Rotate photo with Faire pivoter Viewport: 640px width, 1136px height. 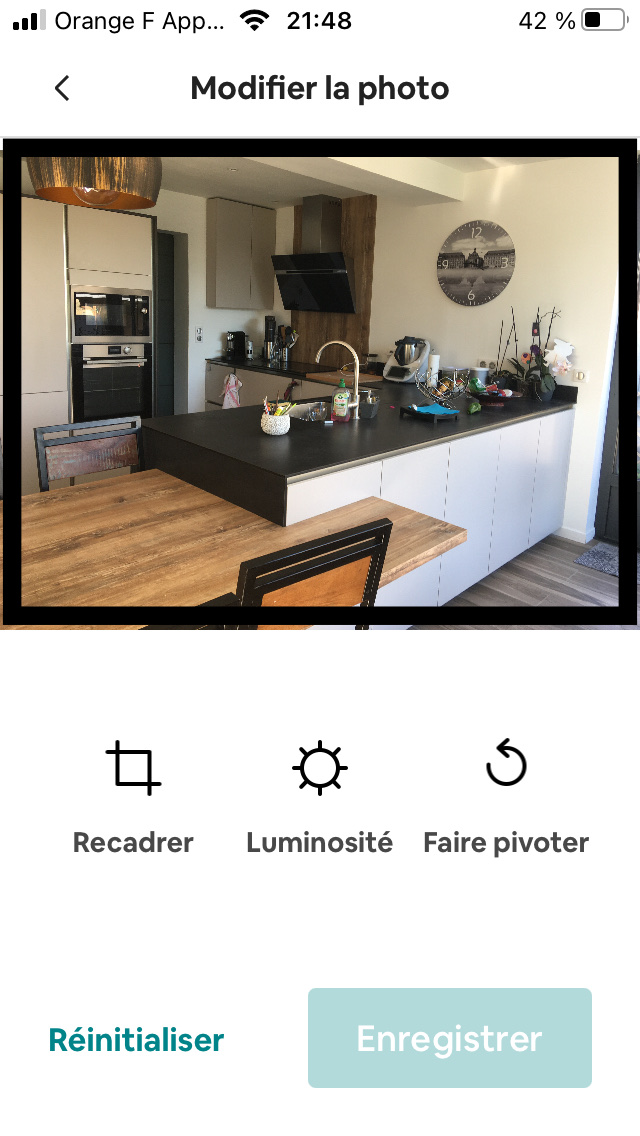point(506,795)
